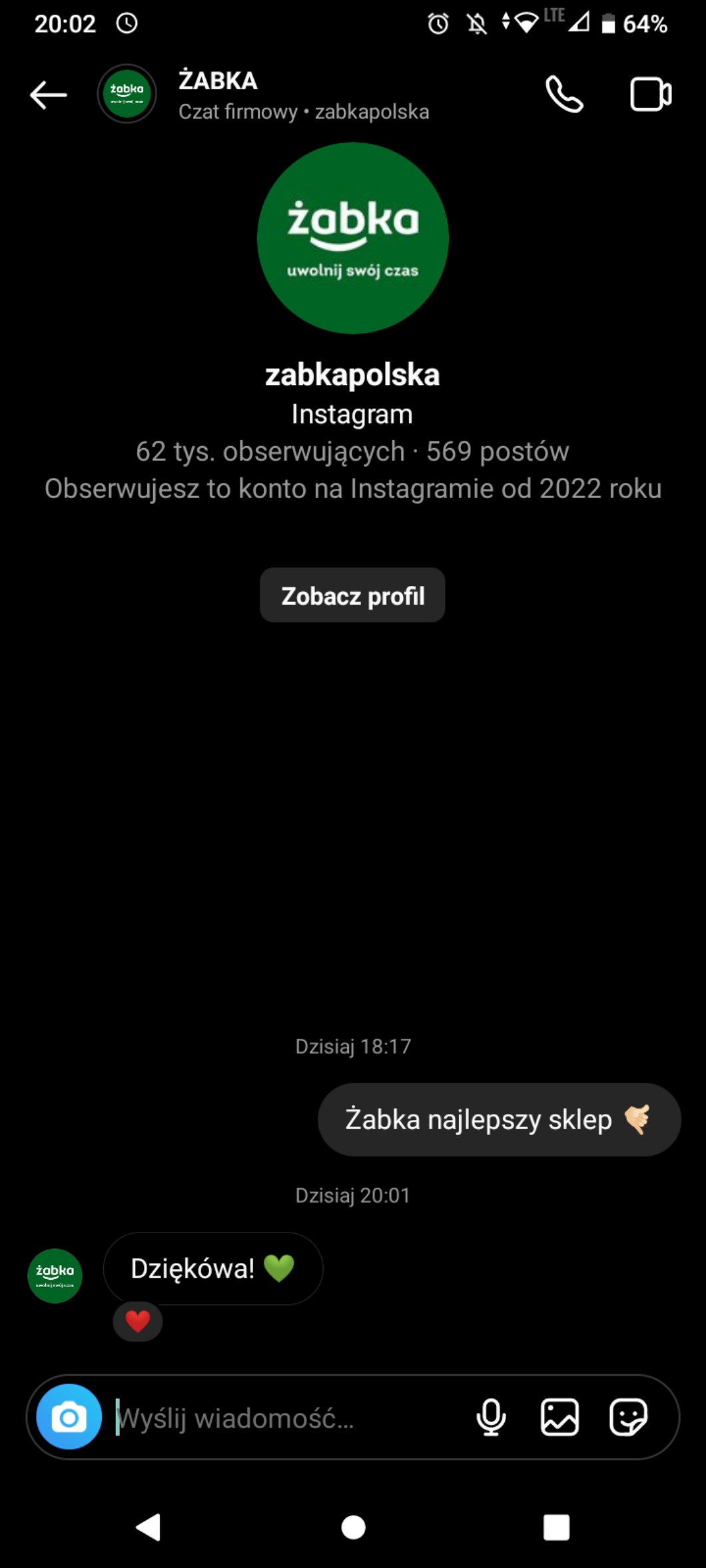The height and width of the screenshot is (1568, 706).
Task: View the heart reaction under Dziękówa!
Action: tap(137, 1321)
